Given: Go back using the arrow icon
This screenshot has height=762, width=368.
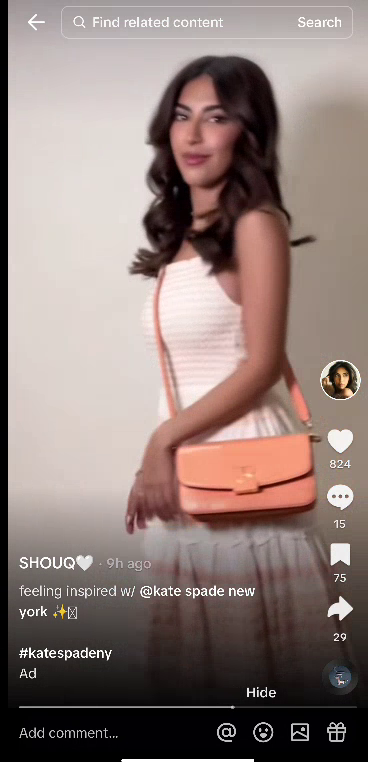Looking at the screenshot, I should 36,22.
